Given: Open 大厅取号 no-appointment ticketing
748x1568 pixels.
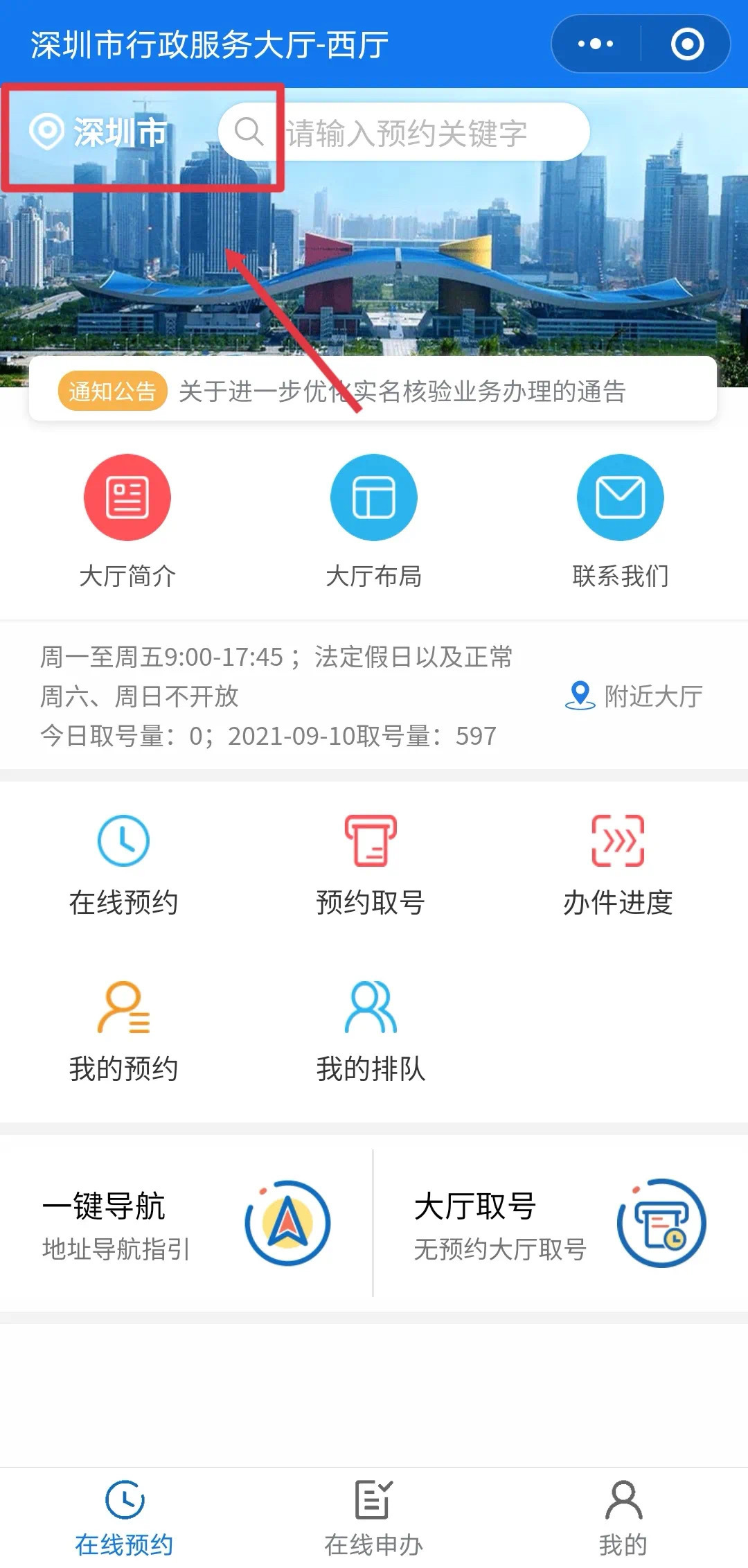Looking at the screenshot, I should [560, 1224].
